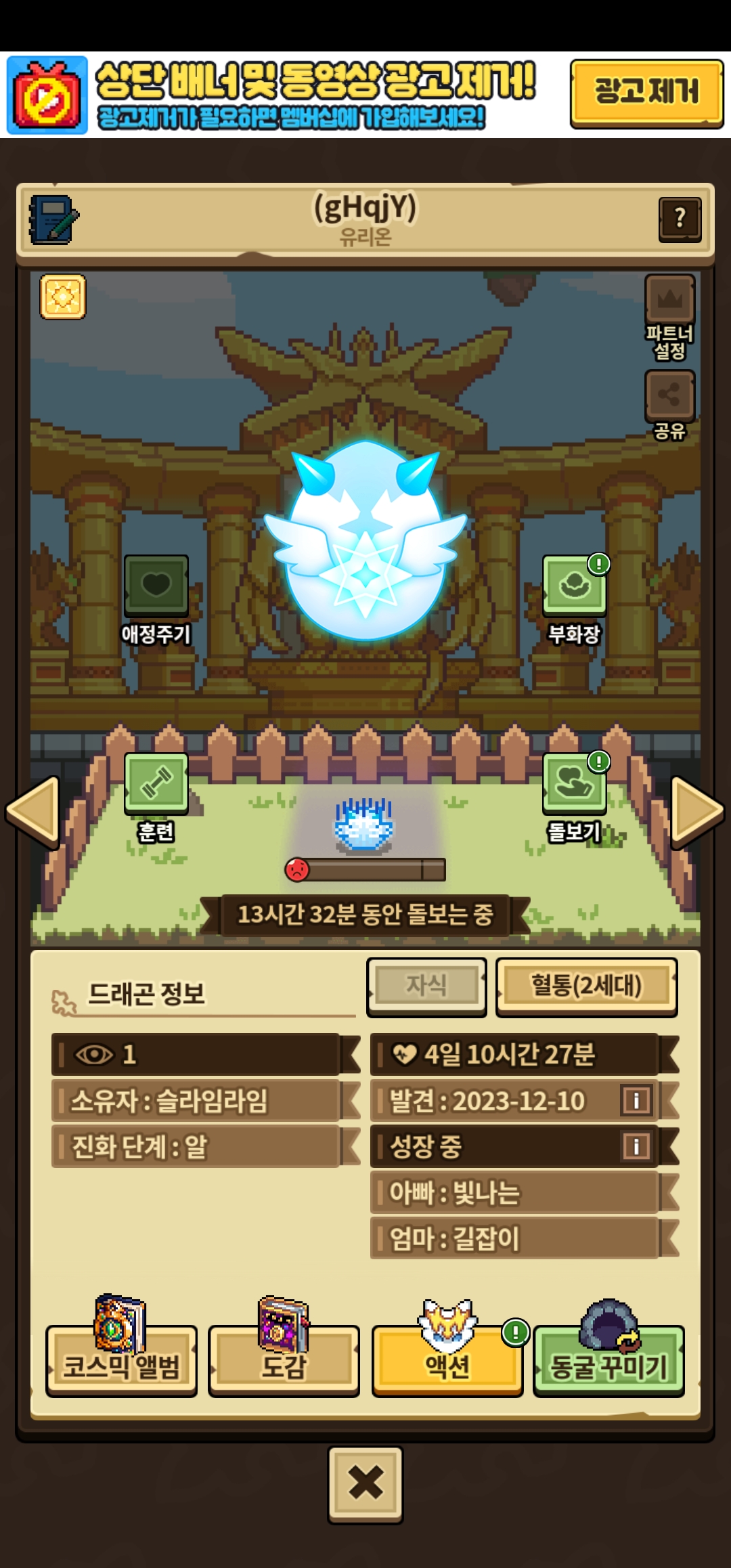The width and height of the screenshot is (731, 1568).
Task: Tap info icon beside 성장 중
Action: [636, 1146]
